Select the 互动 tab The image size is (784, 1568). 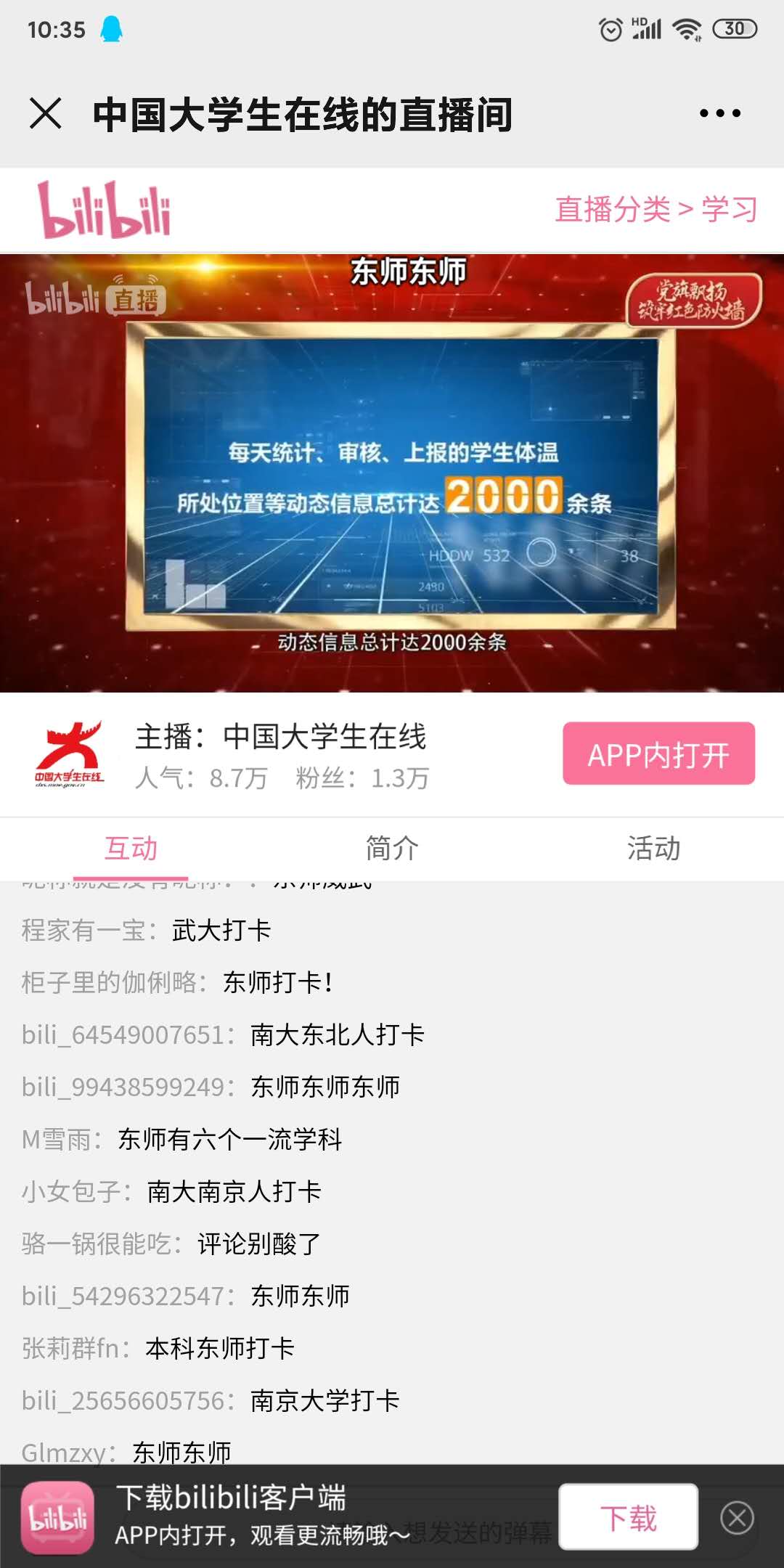[x=131, y=848]
